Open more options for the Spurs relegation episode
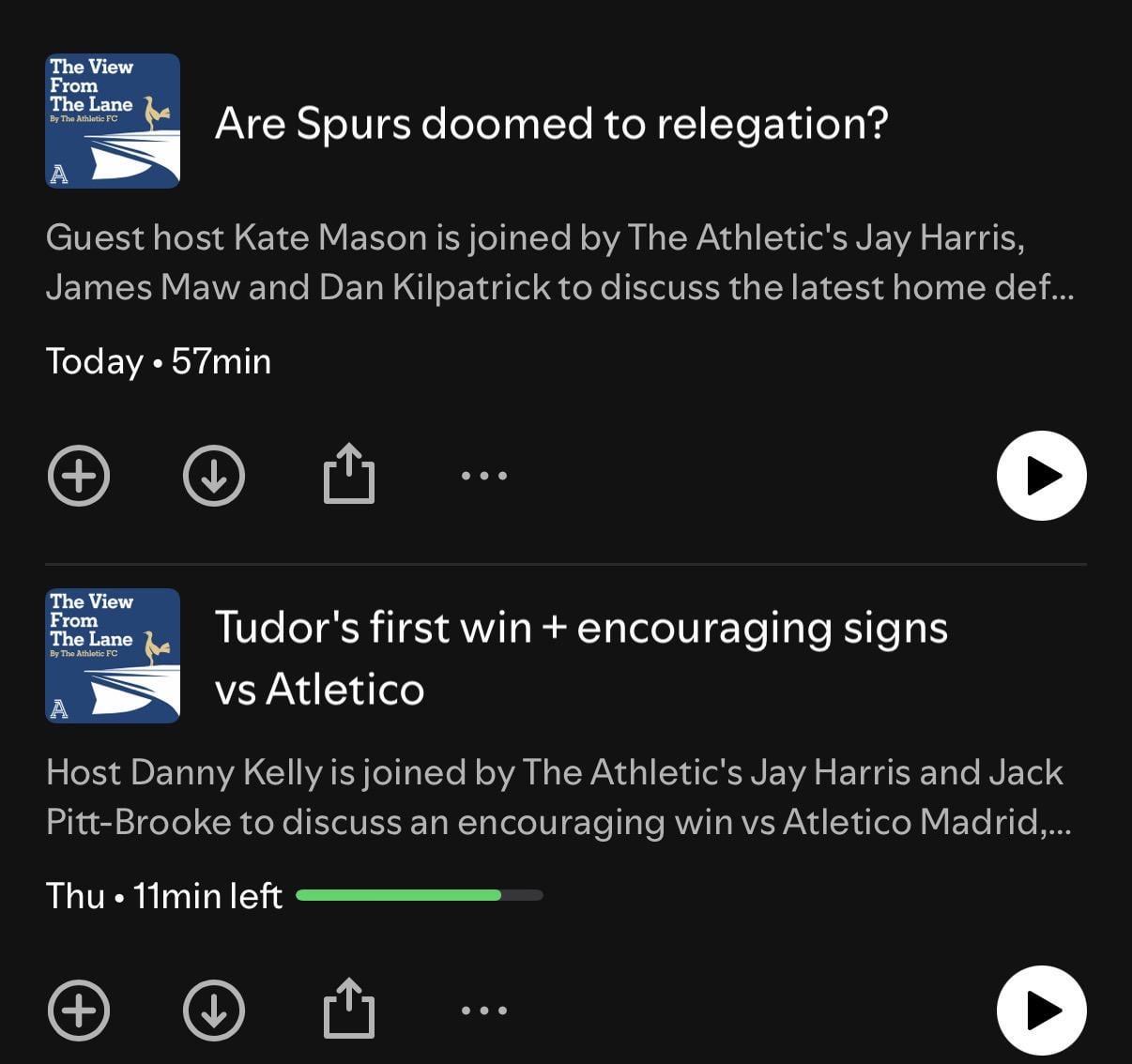 tap(484, 476)
